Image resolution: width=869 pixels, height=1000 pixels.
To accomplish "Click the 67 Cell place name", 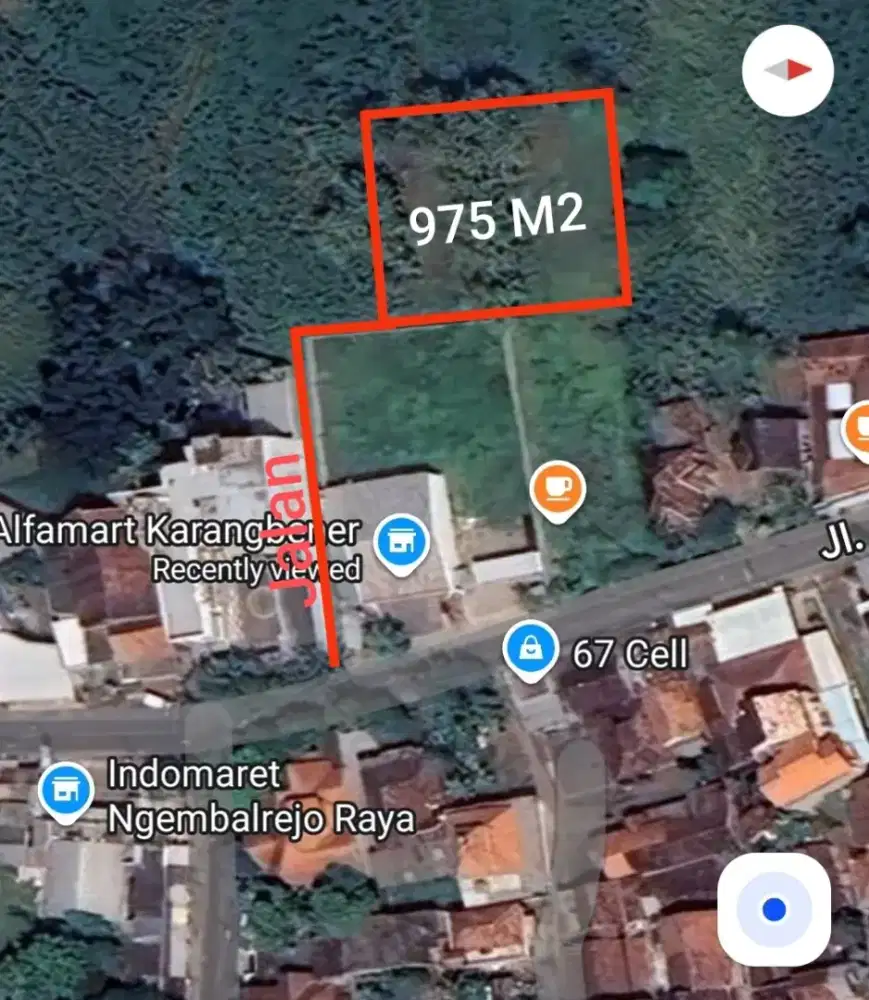I will tap(629, 655).
